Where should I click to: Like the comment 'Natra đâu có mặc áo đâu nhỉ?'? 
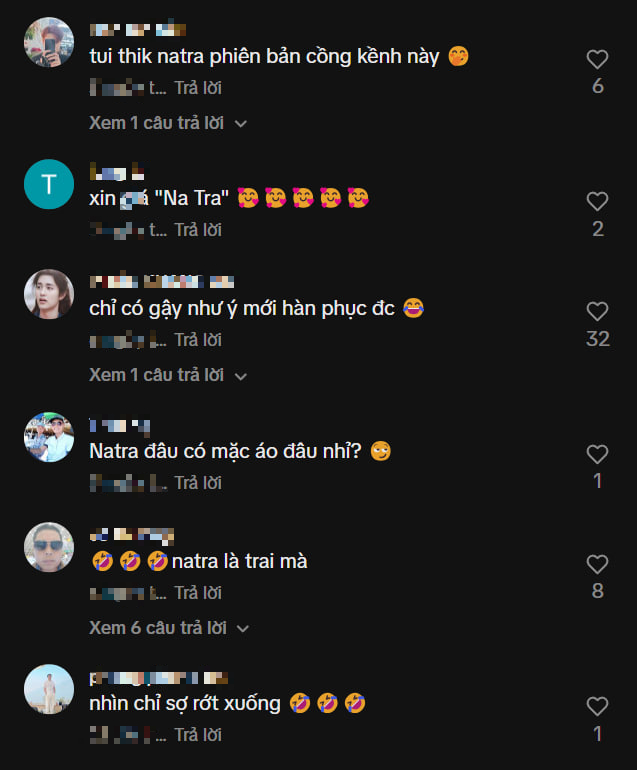(x=597, y=454)
